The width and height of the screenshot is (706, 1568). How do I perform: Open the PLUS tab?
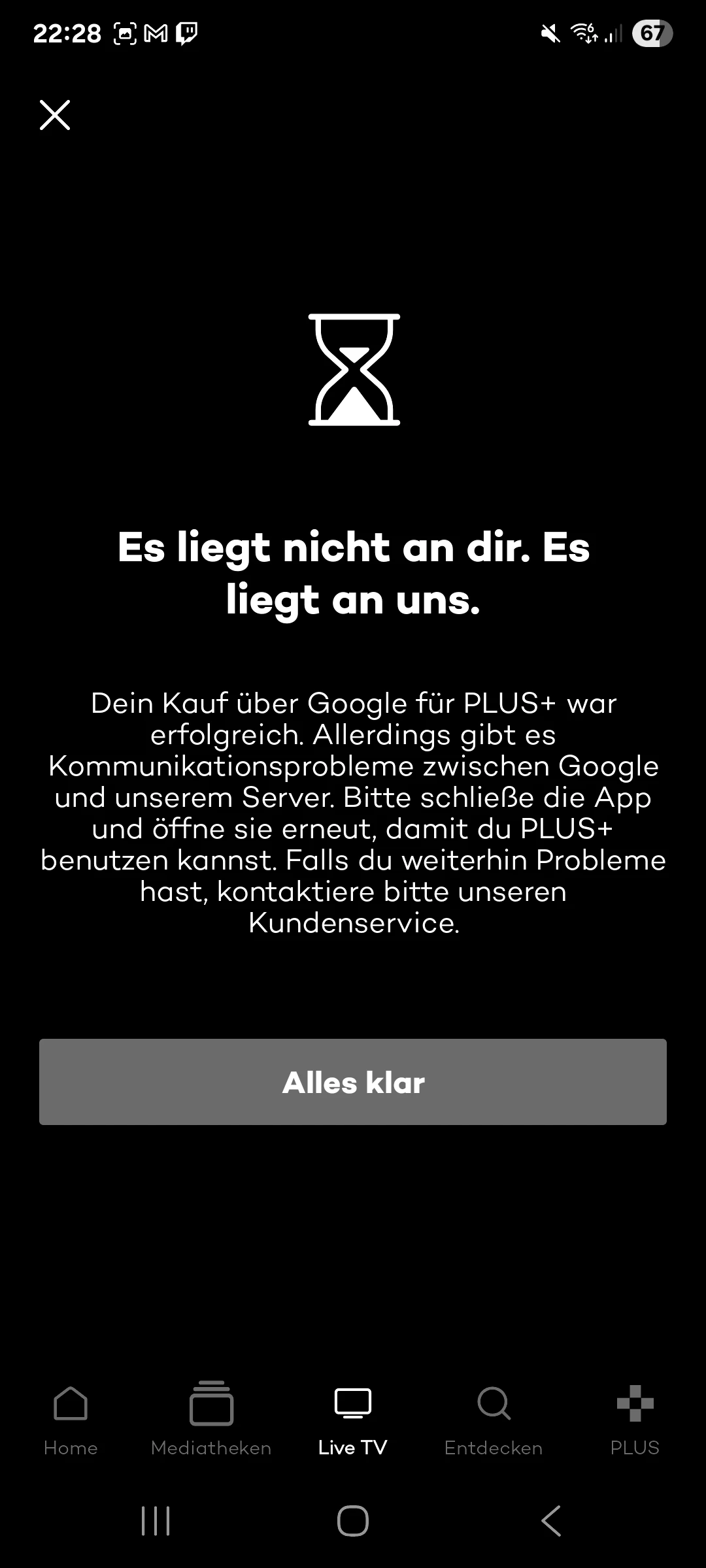(x=635, y=1419)
